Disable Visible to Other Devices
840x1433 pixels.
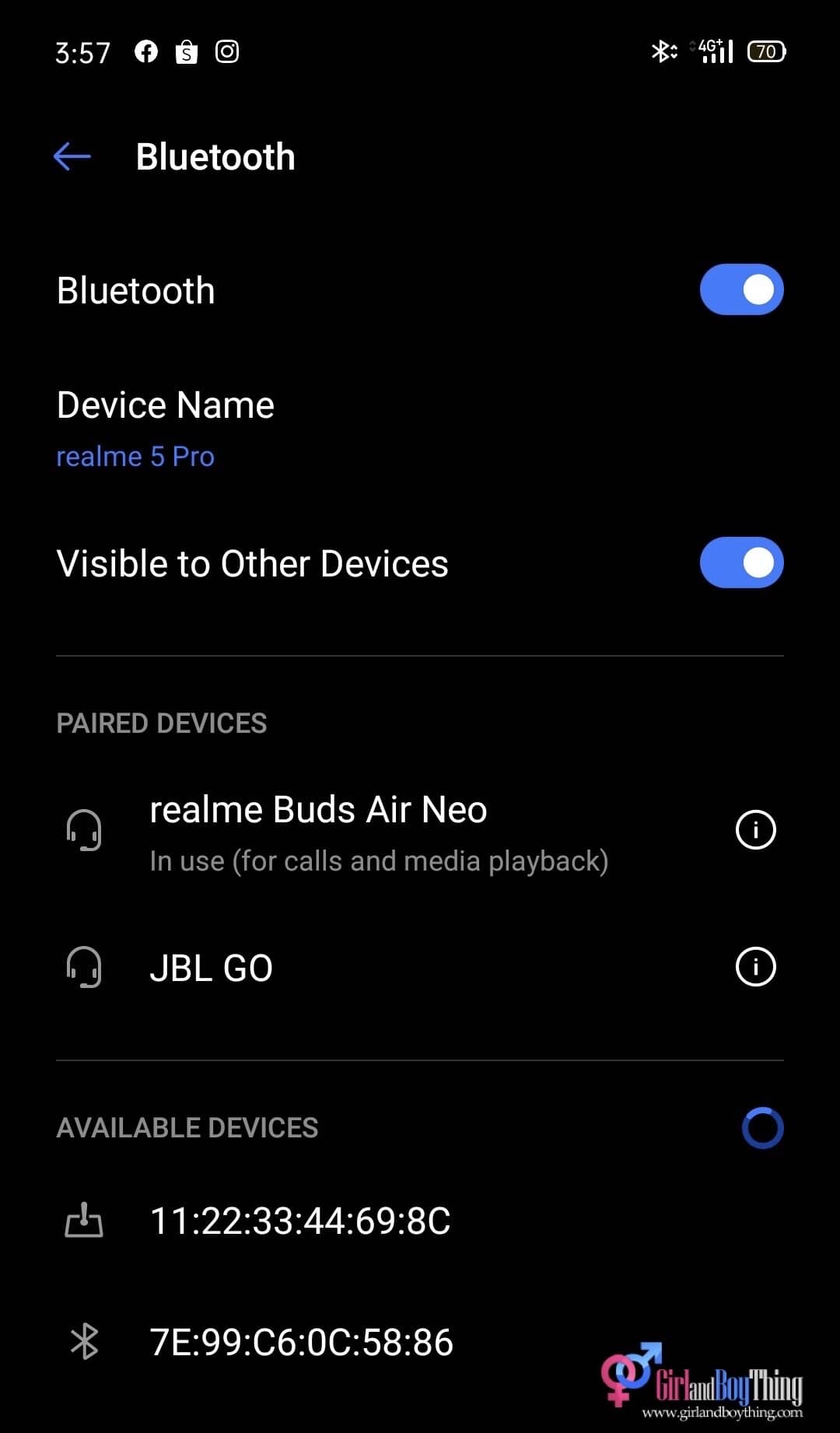coord(741,563)
